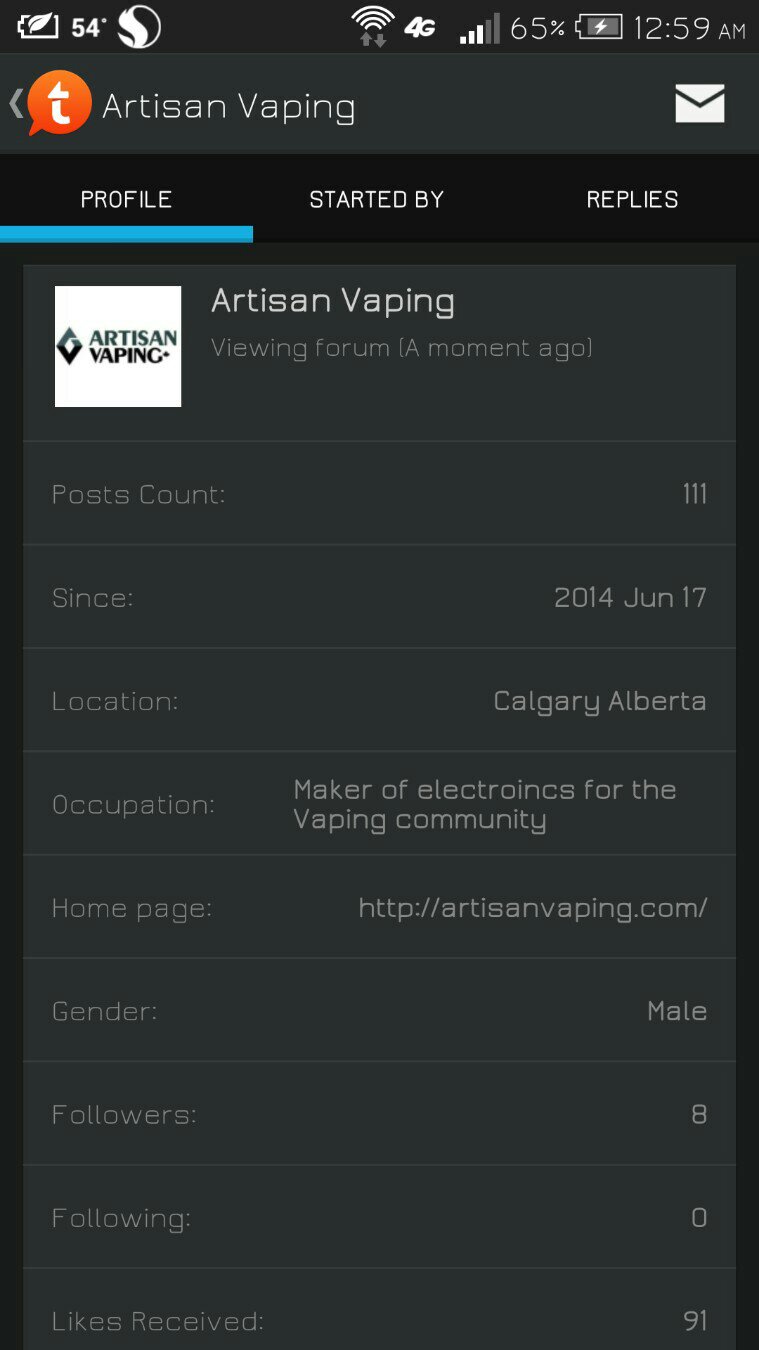Tap the Artisan Vaping avatar image

118,347
